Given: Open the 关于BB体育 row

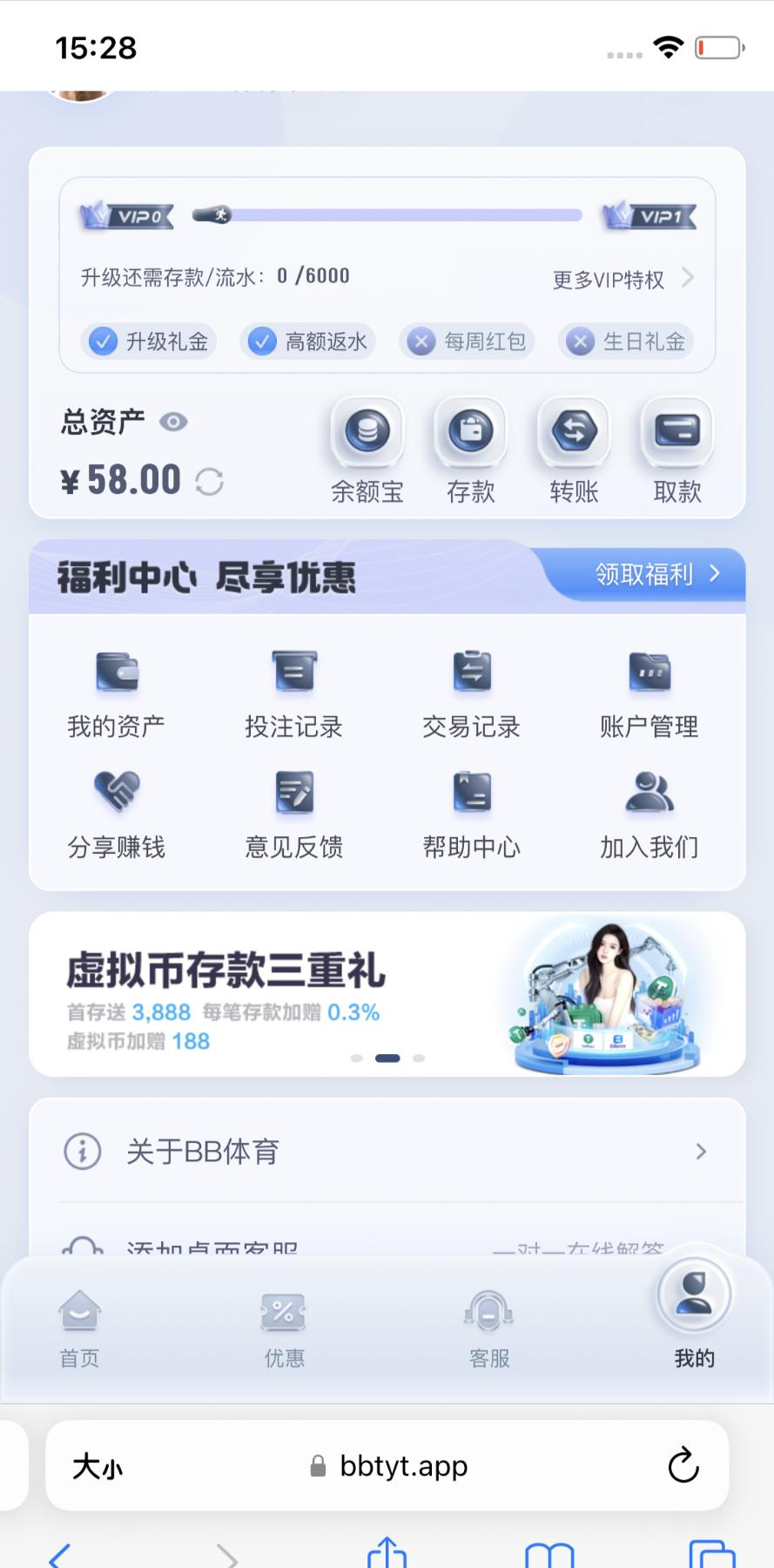Looking at the screenshot, I should tap(387, 1152).
